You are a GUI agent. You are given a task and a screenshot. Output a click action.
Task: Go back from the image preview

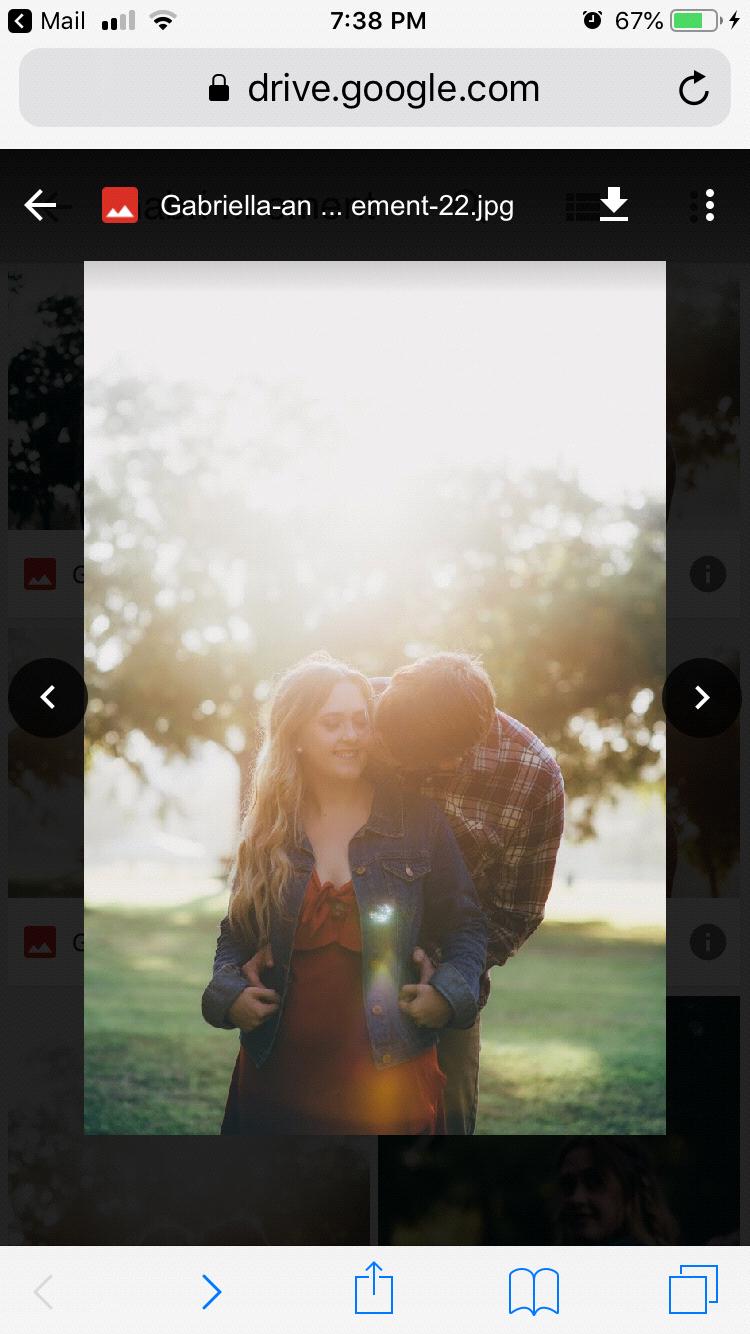point(40,206)
